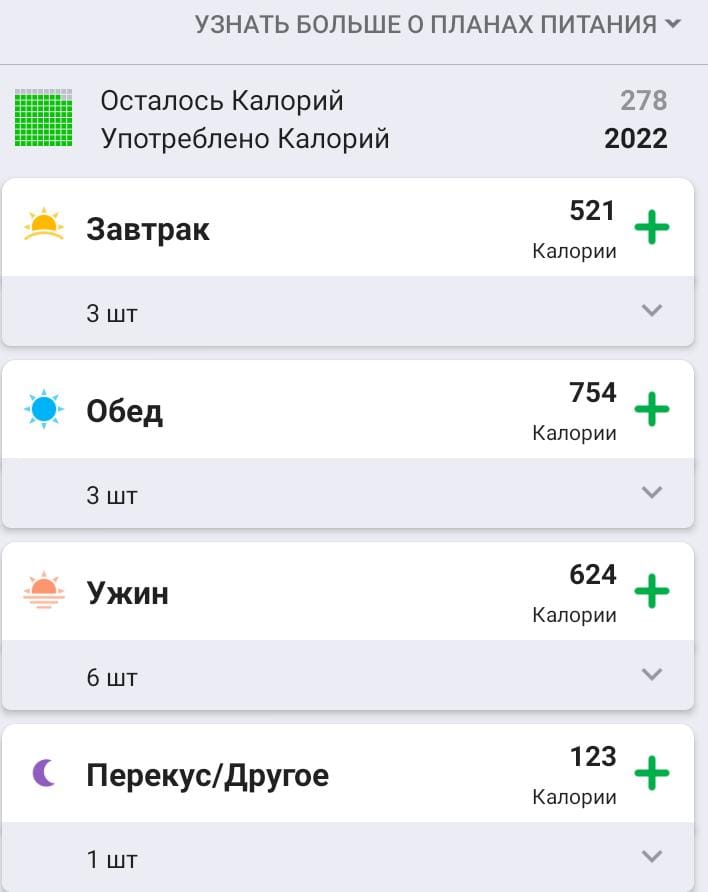The width and height of the screenshot is (708, 892).
Task: Expand the Обед items list
Action: (x=652, y=493)
